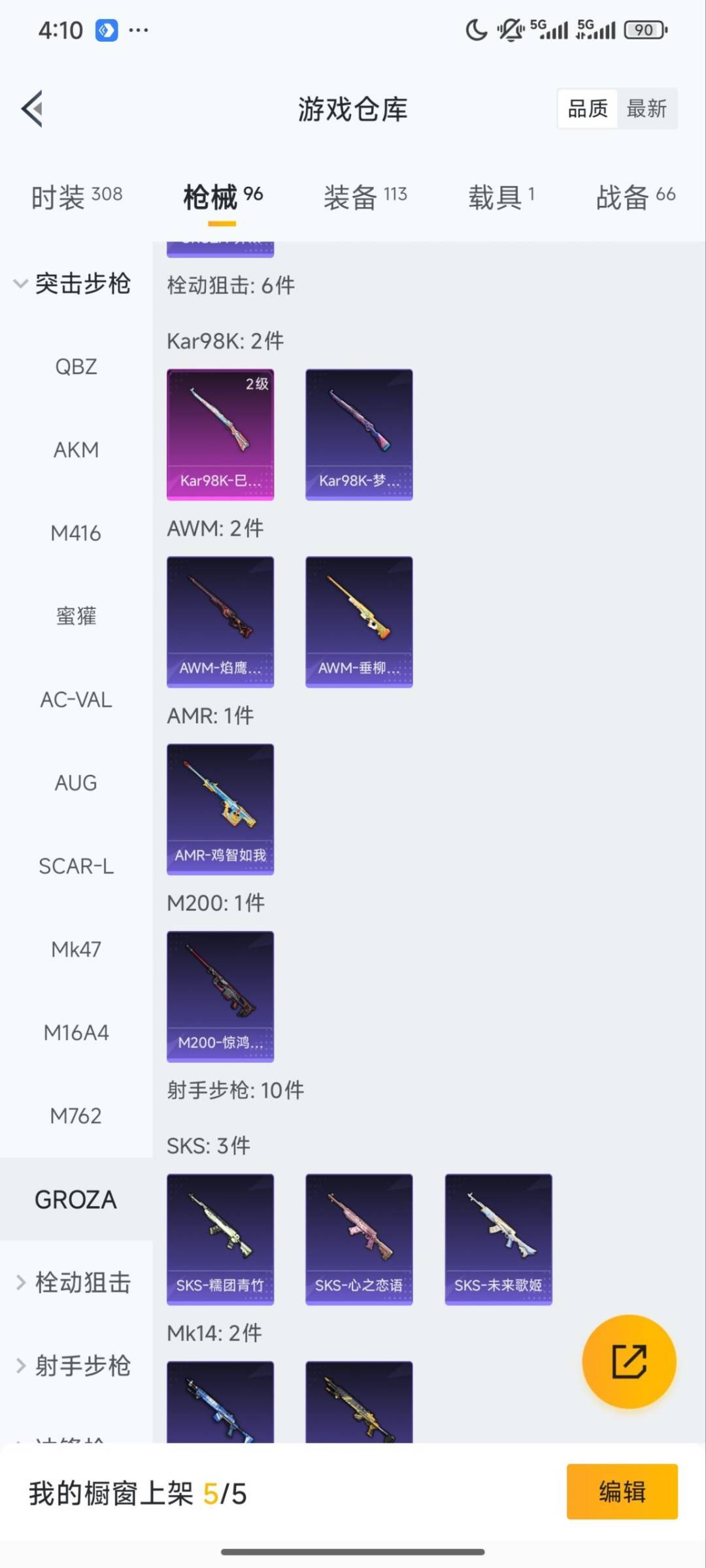Open the 战备 tab
Screen dimensions: 706x1568
coord(635,196)
